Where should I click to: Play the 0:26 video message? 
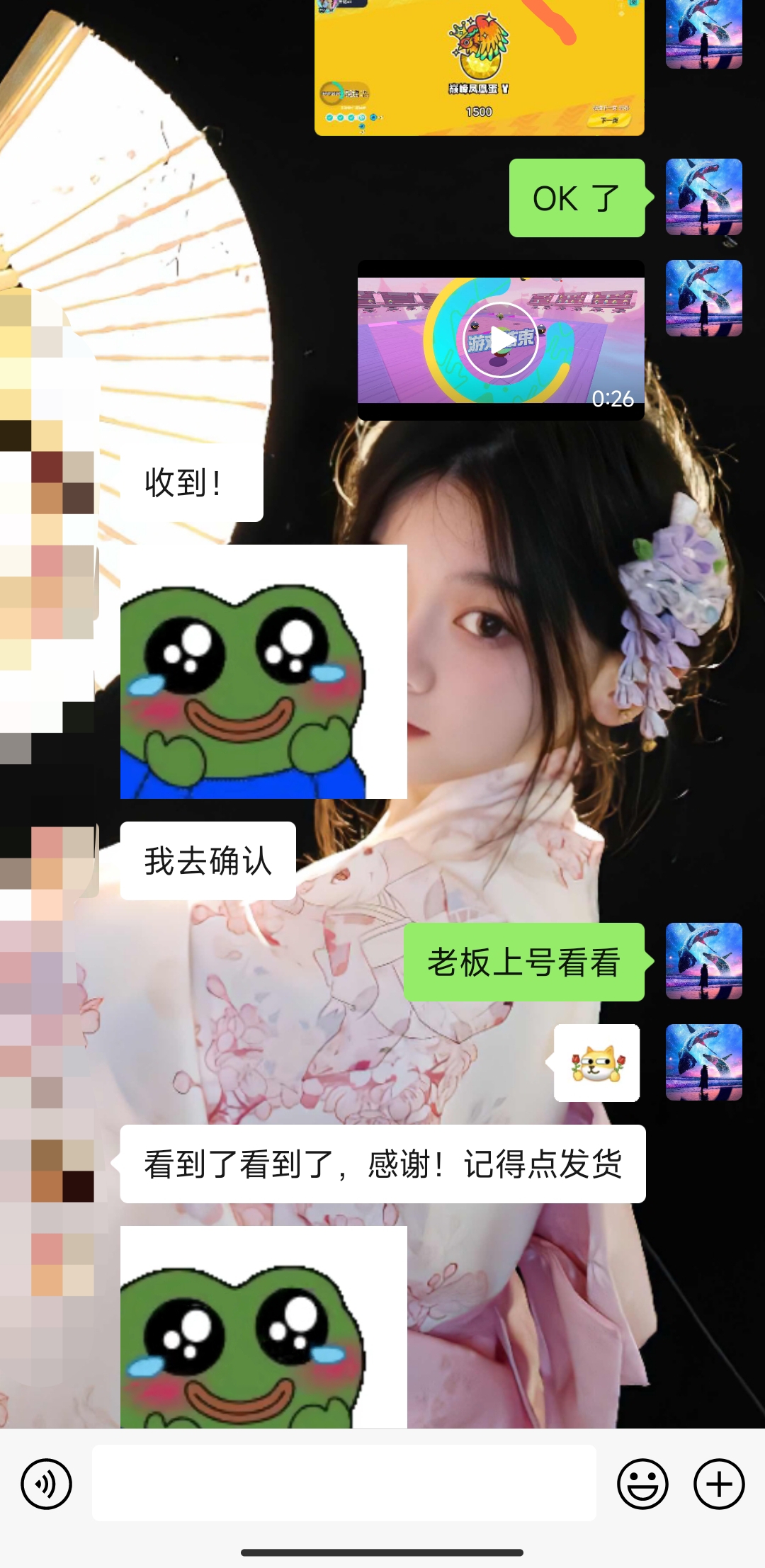[501, 341]
